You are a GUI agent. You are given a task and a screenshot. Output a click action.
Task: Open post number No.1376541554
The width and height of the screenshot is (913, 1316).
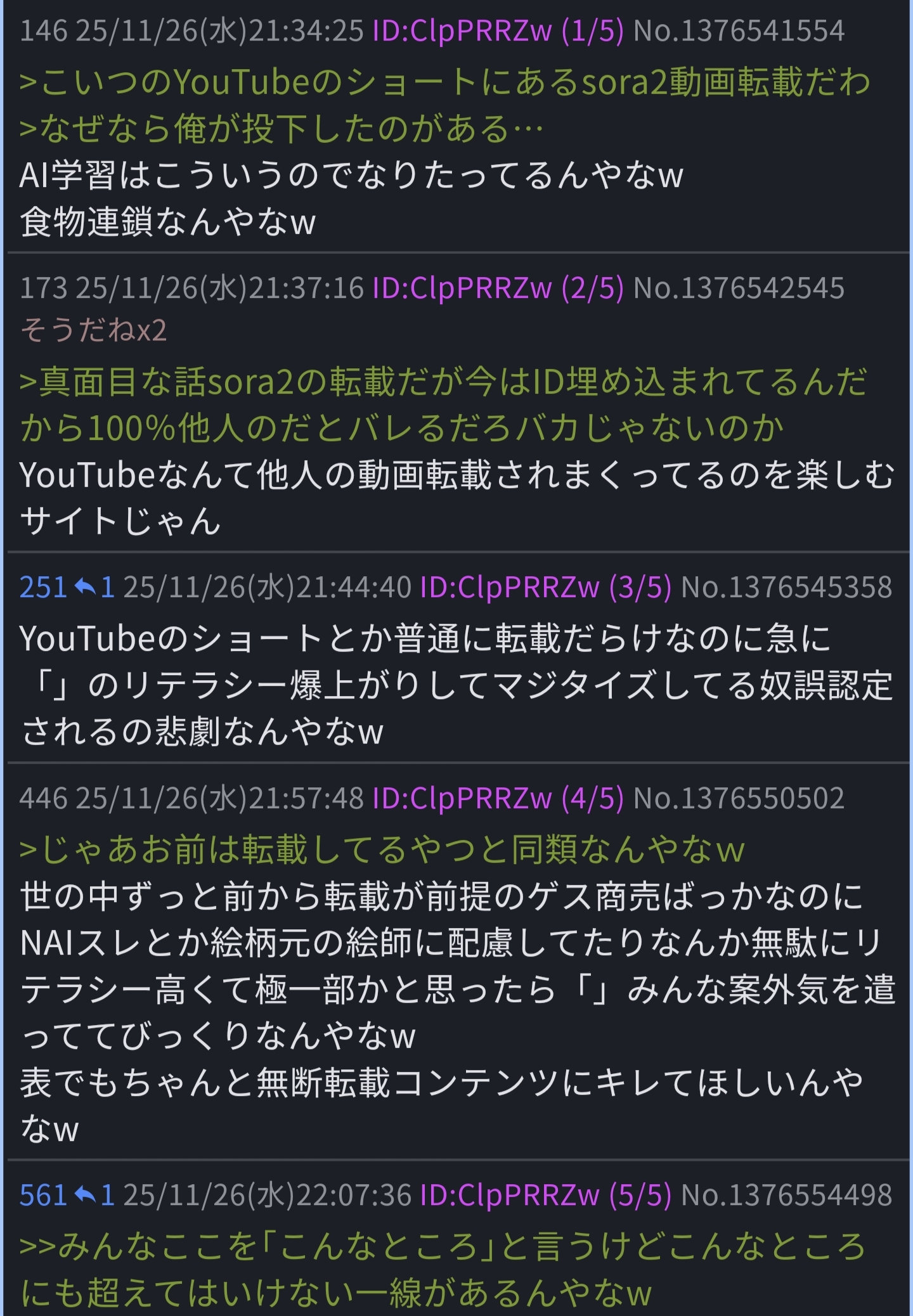[739, 31]
